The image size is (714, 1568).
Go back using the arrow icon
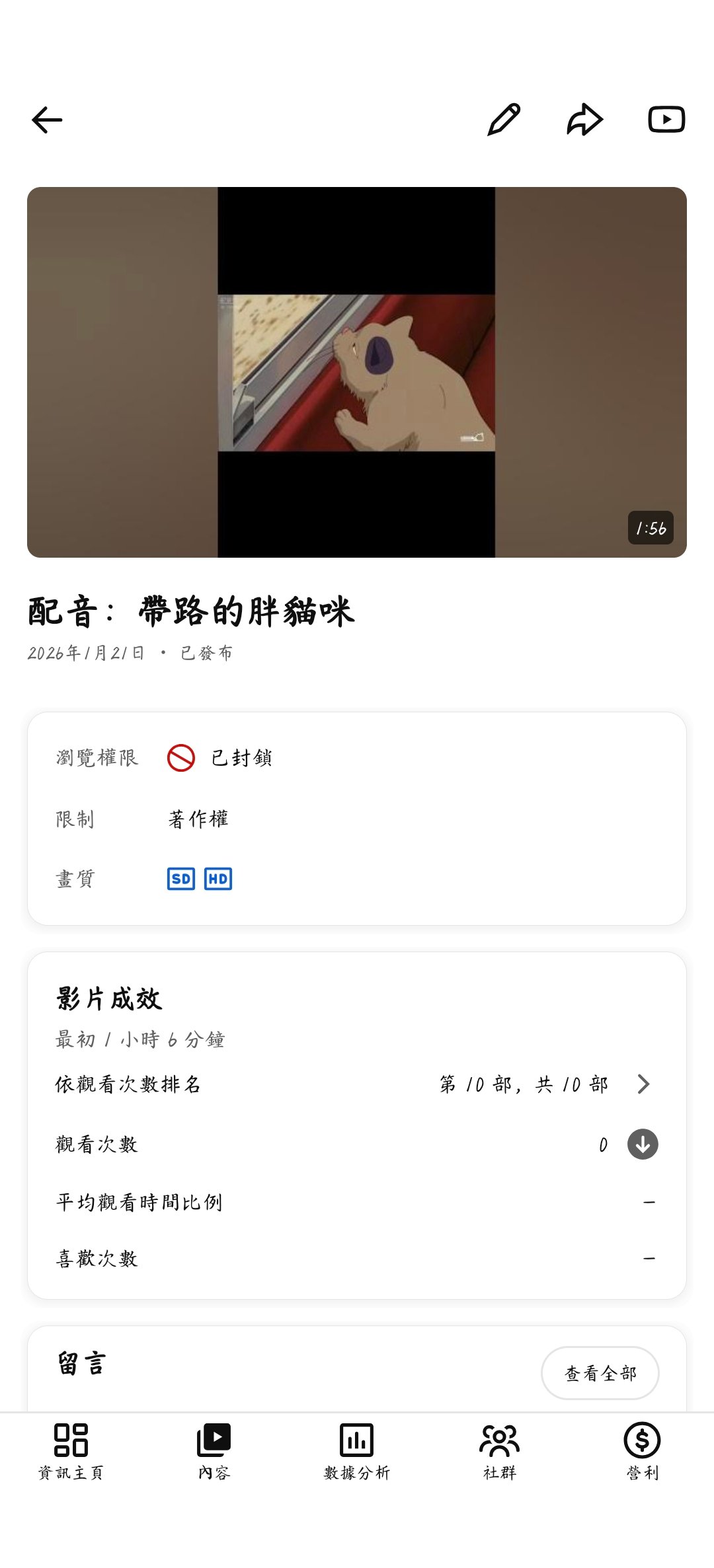tap(47, 120)
